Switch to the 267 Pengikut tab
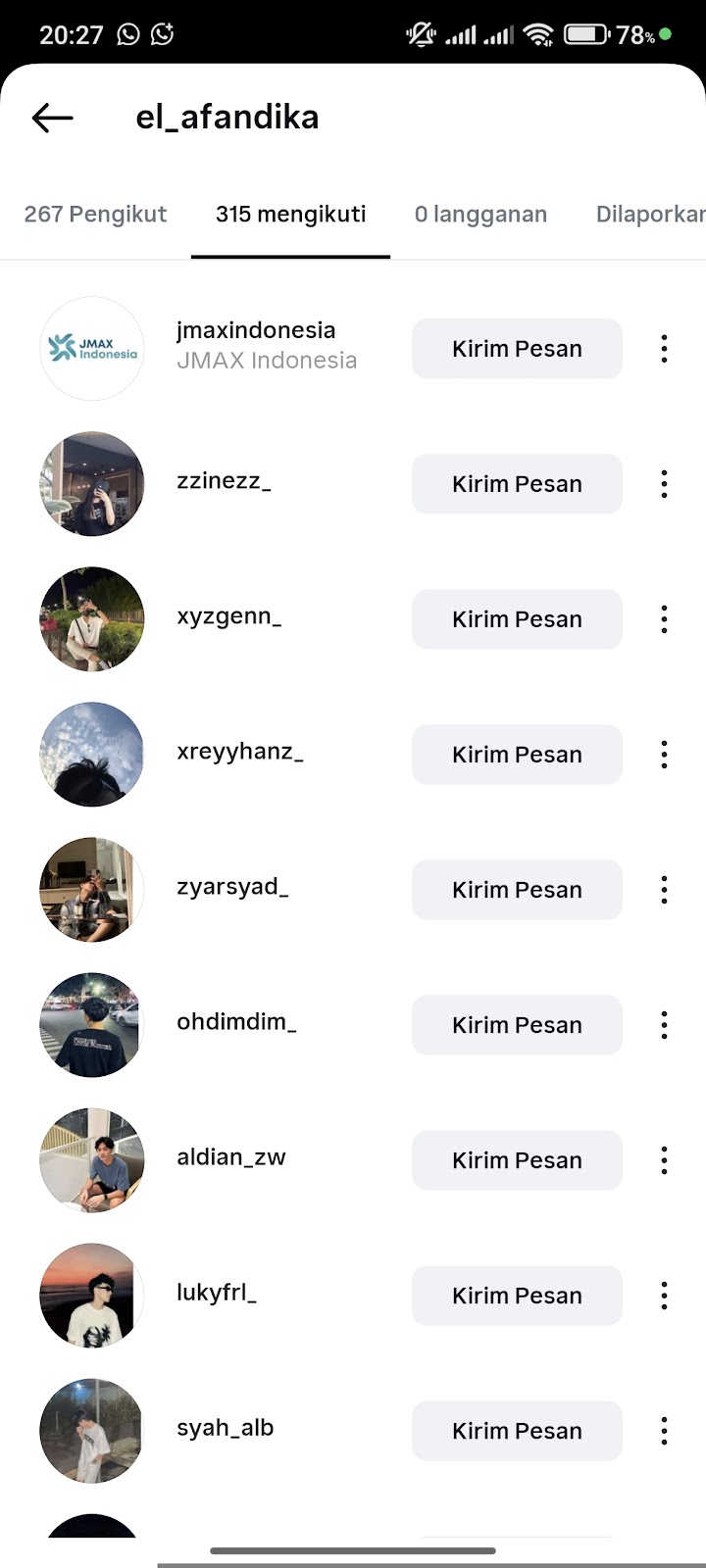706x1568 pixels. pyautogui.click(x=95, y=214)
